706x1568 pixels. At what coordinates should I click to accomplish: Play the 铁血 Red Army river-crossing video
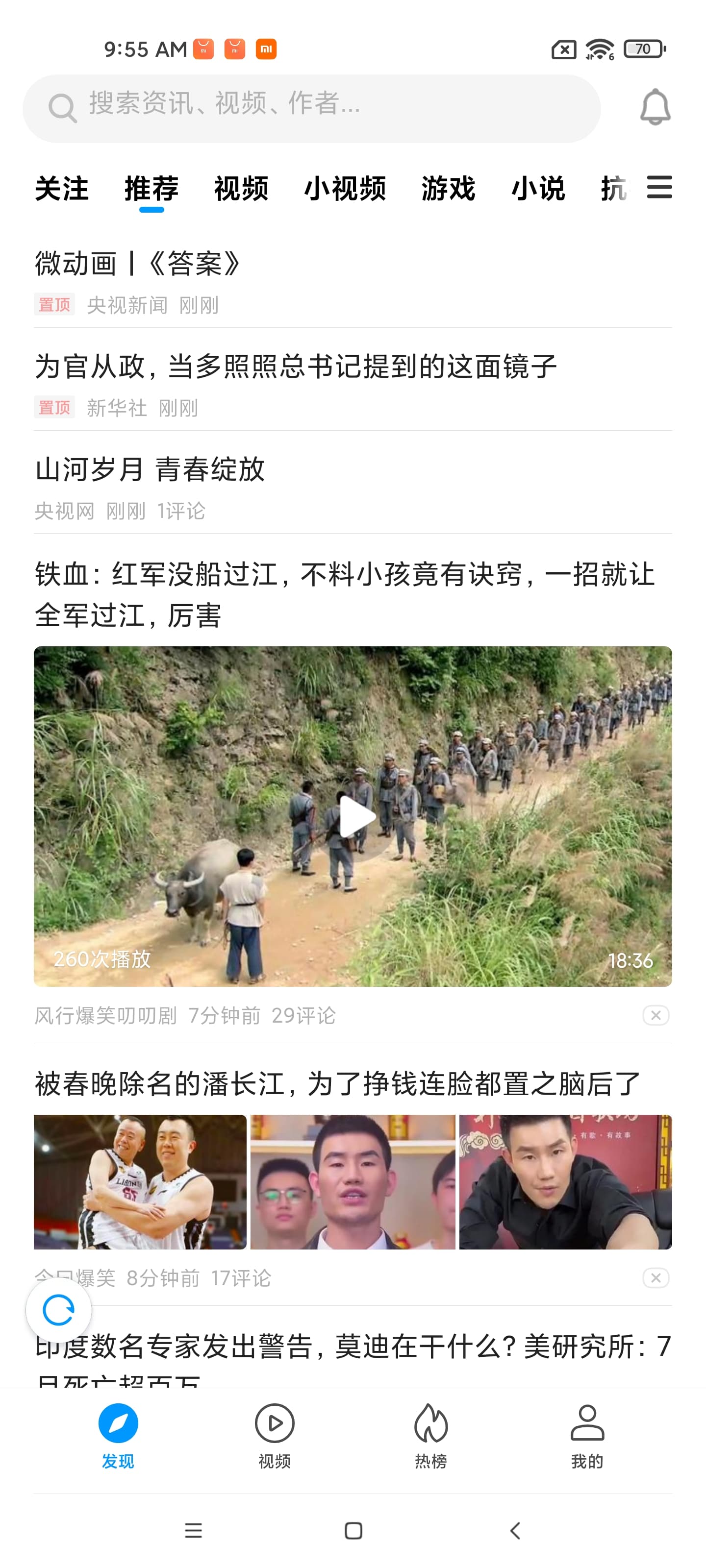(x=353, y=816)
